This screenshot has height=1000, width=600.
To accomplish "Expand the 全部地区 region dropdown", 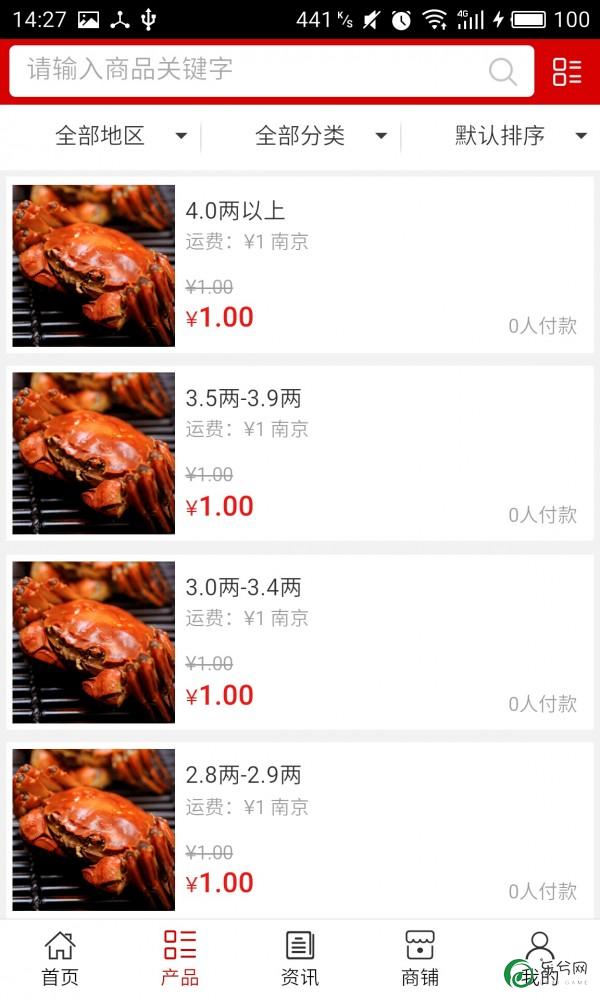I will point(121,136).
